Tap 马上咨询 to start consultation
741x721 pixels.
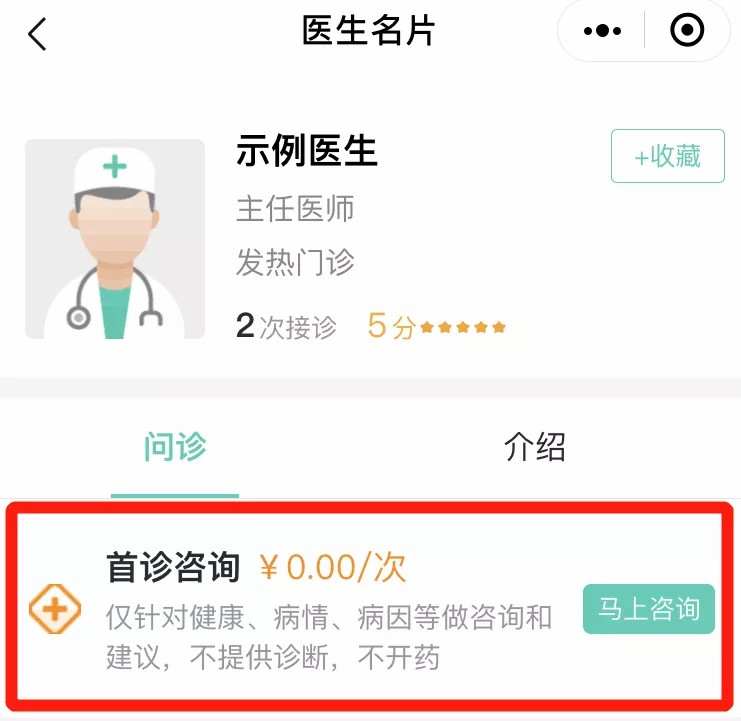[648, 608]
